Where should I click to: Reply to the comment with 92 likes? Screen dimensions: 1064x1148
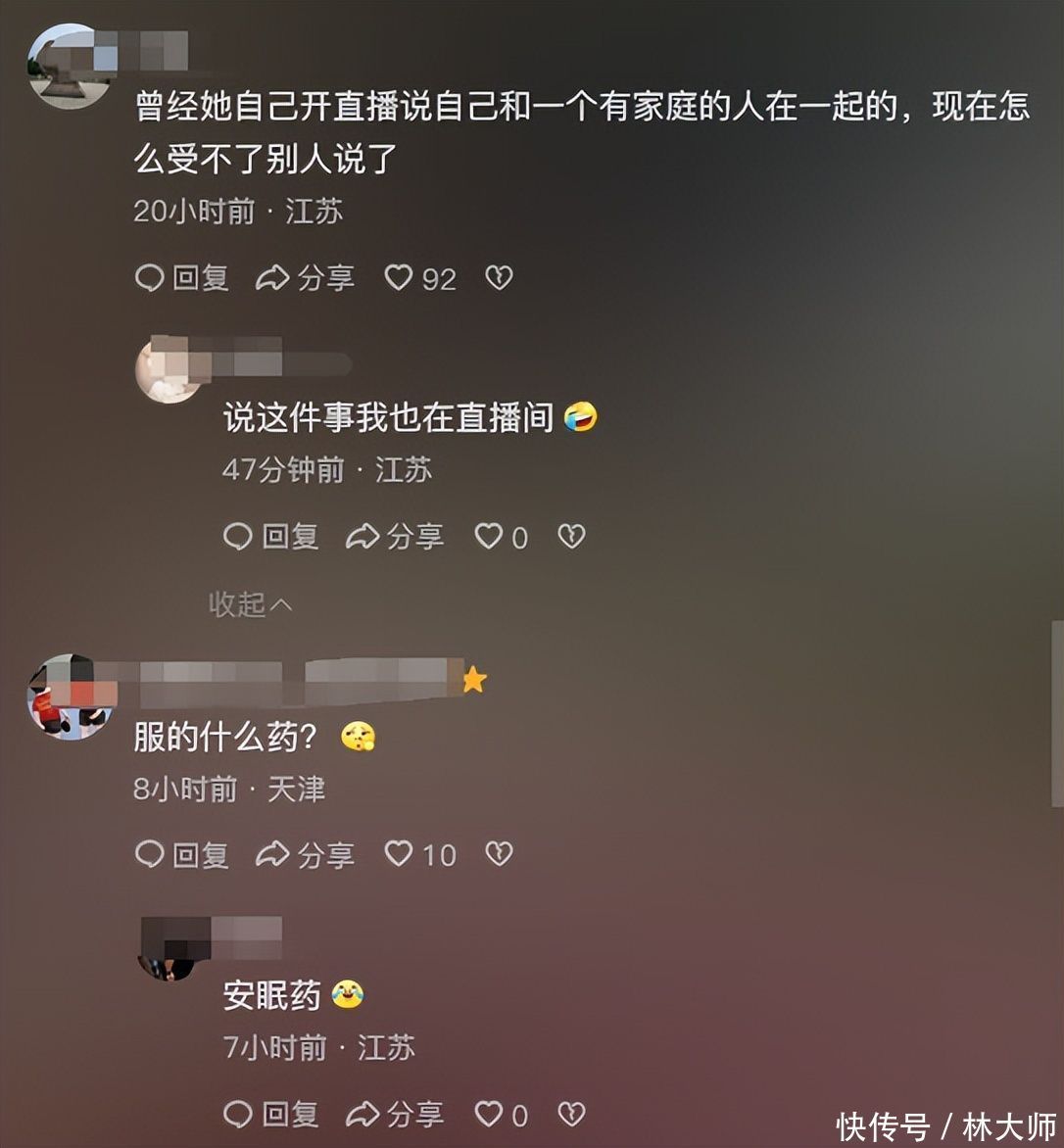[x=182, y=278]
